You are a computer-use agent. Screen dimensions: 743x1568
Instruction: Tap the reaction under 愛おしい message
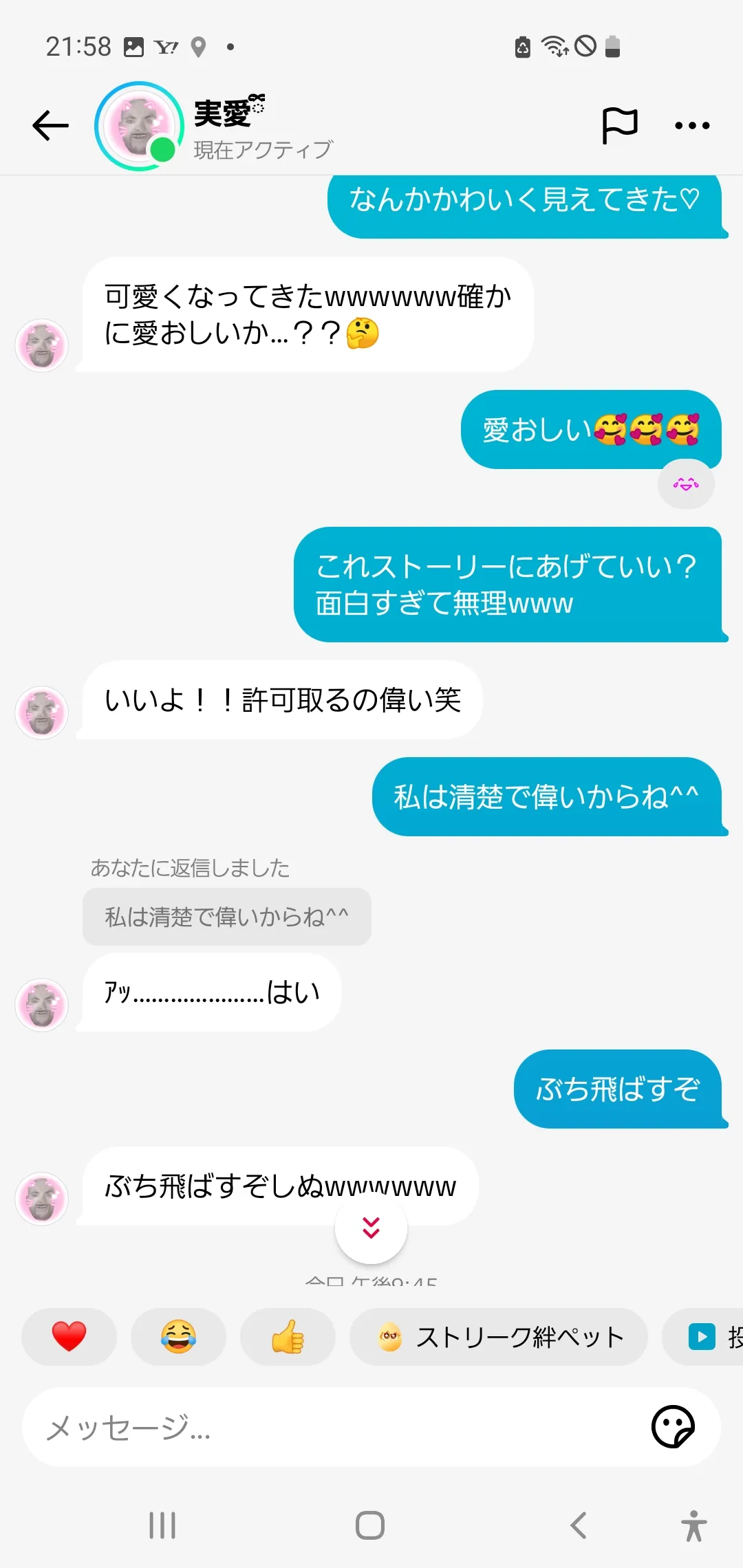[x=686, y=484]
